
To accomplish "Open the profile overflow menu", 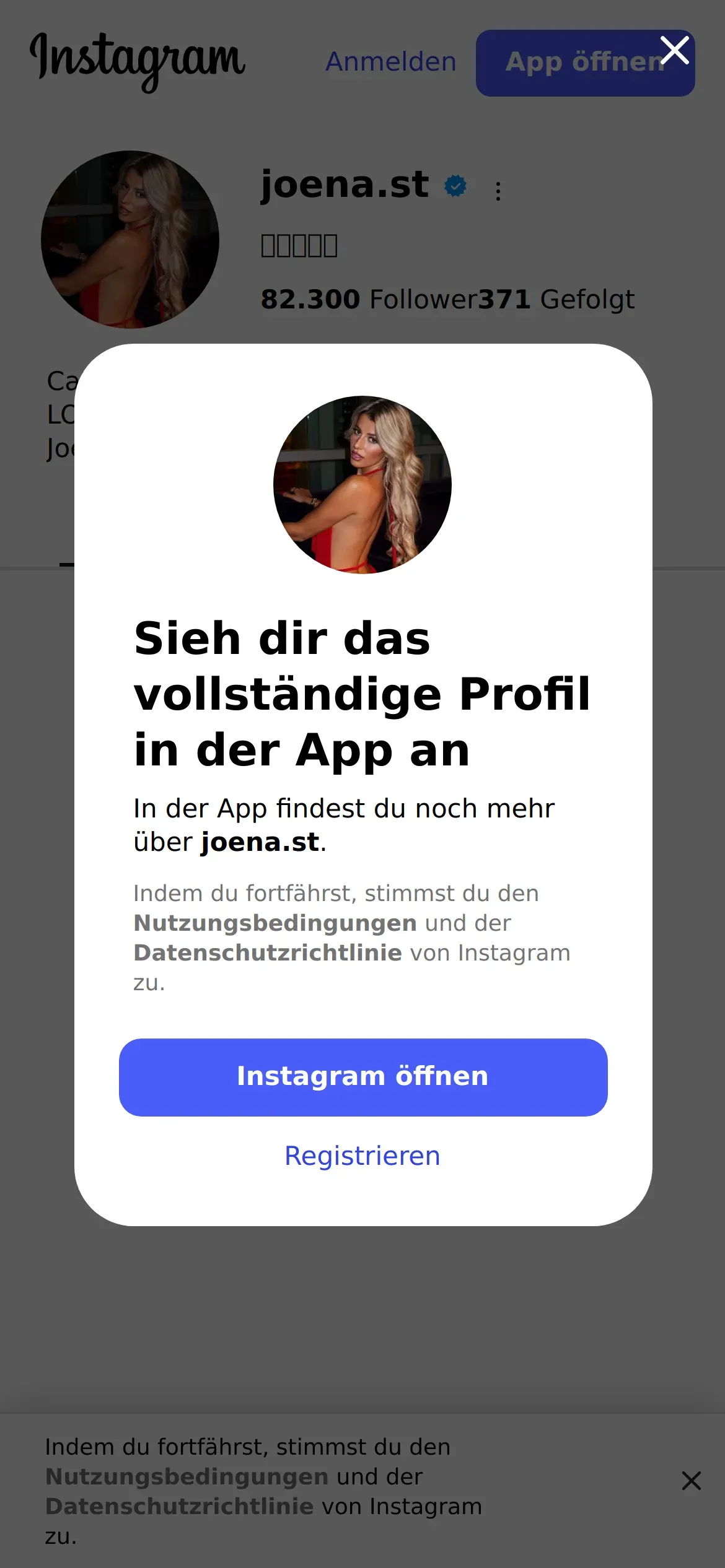I will click(x=498, y=191).
